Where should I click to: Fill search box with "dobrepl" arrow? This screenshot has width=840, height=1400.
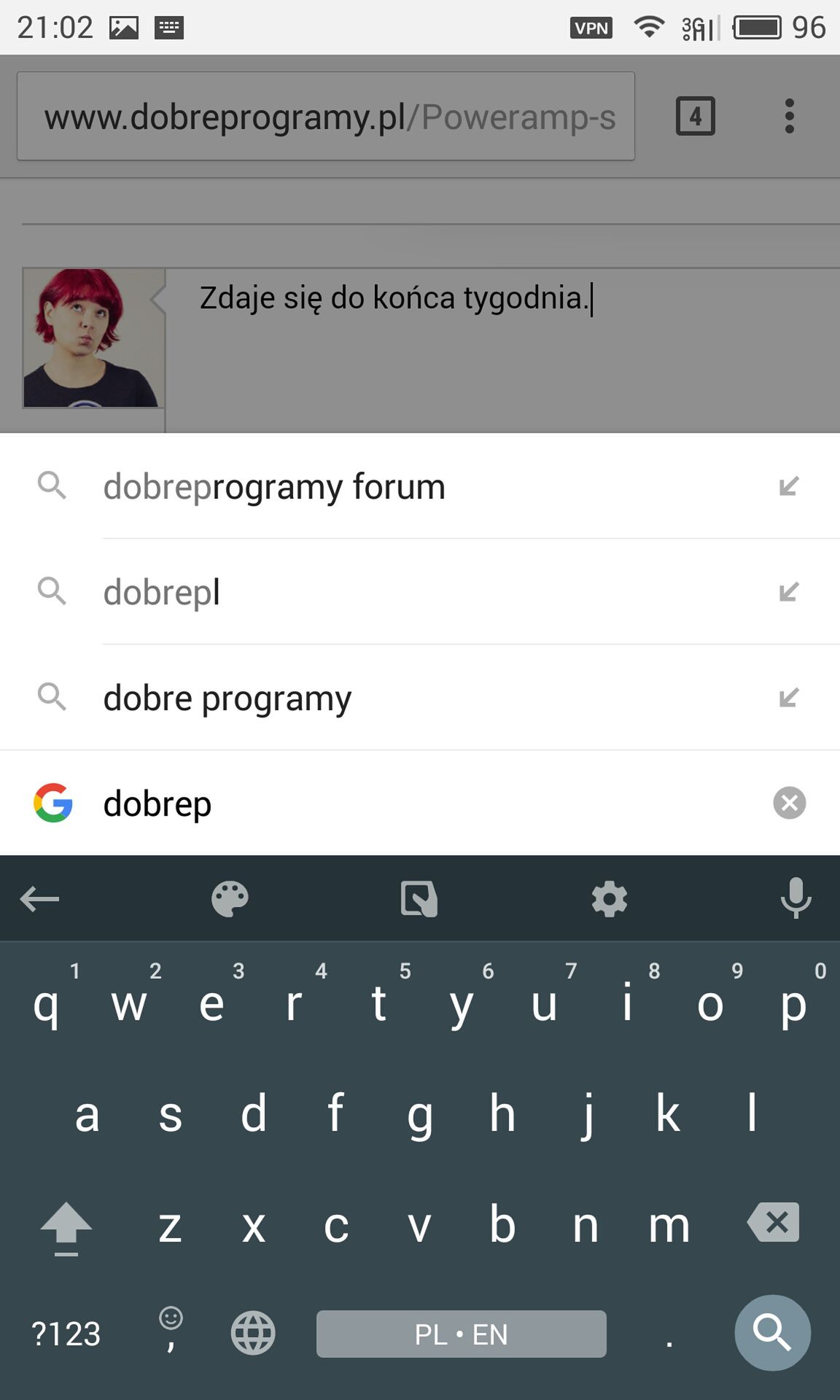coord(789,592)
